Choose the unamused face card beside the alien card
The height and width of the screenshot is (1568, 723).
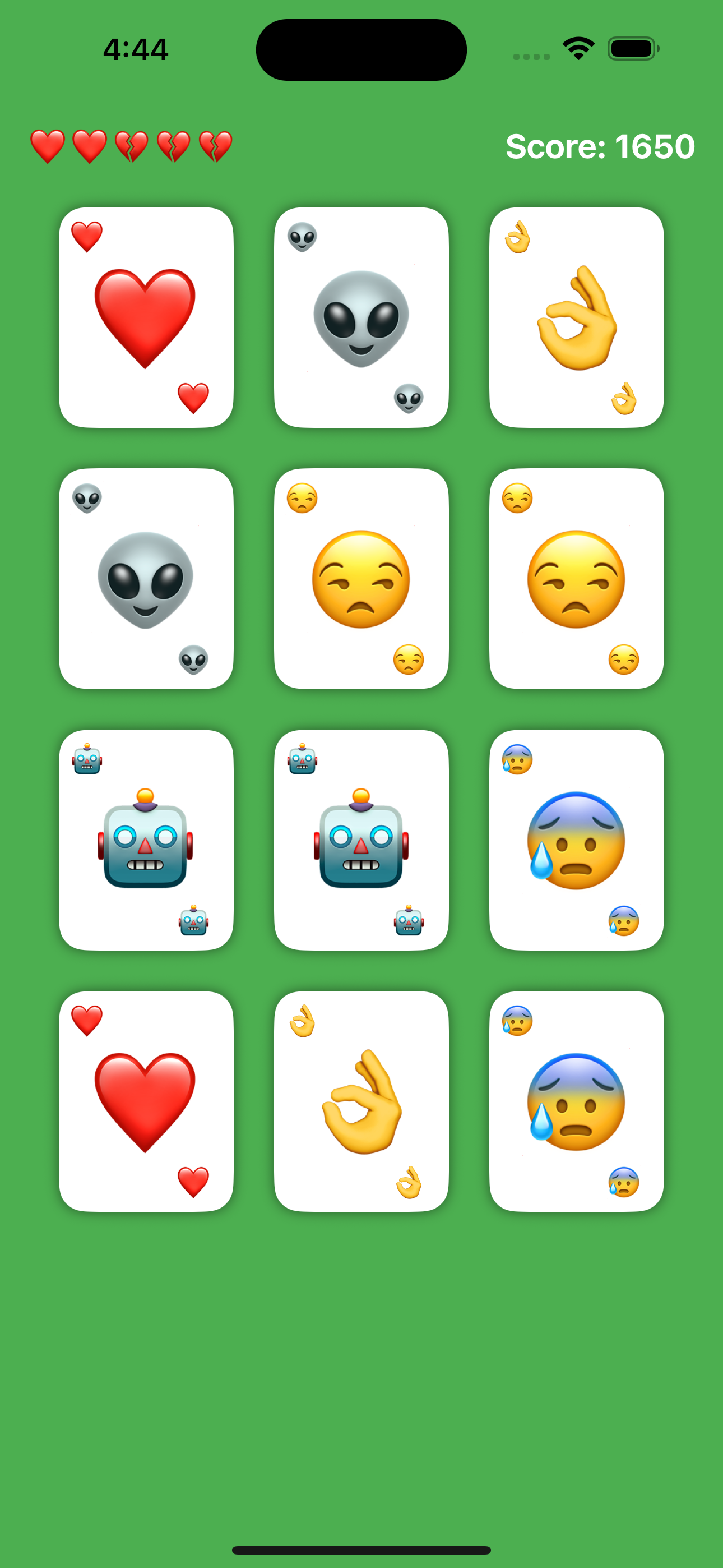361,578
